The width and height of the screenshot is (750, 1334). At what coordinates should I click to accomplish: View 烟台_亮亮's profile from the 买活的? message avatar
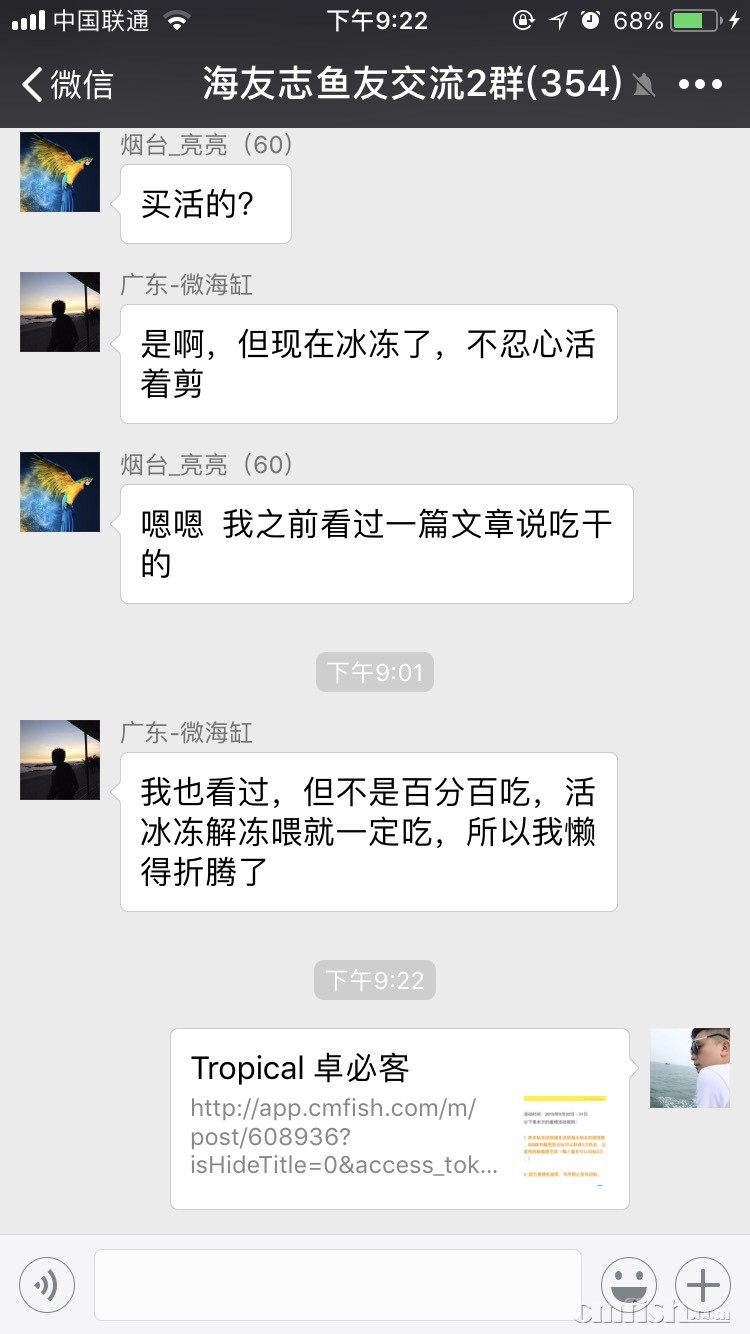click(60, 172)
